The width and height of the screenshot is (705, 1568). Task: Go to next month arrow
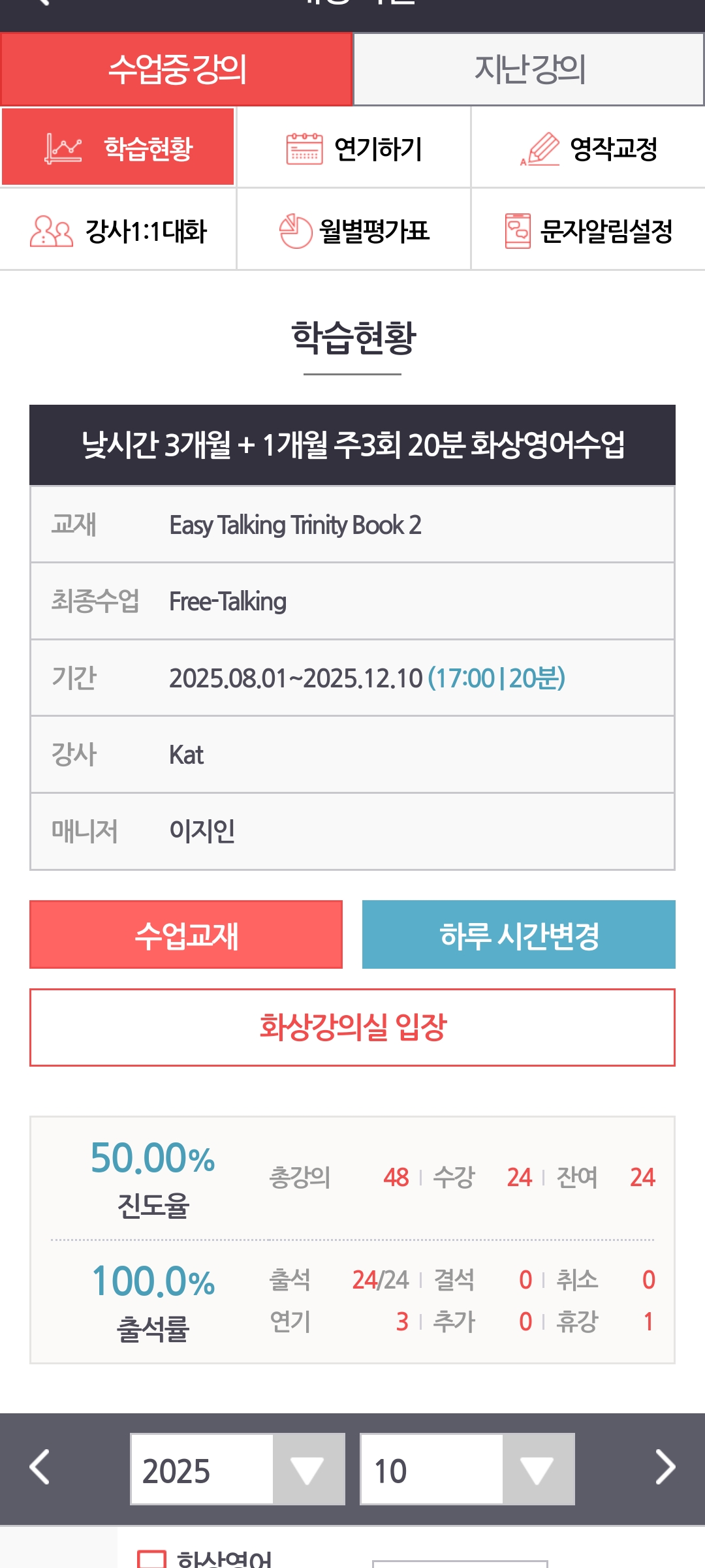[665, 1467]
